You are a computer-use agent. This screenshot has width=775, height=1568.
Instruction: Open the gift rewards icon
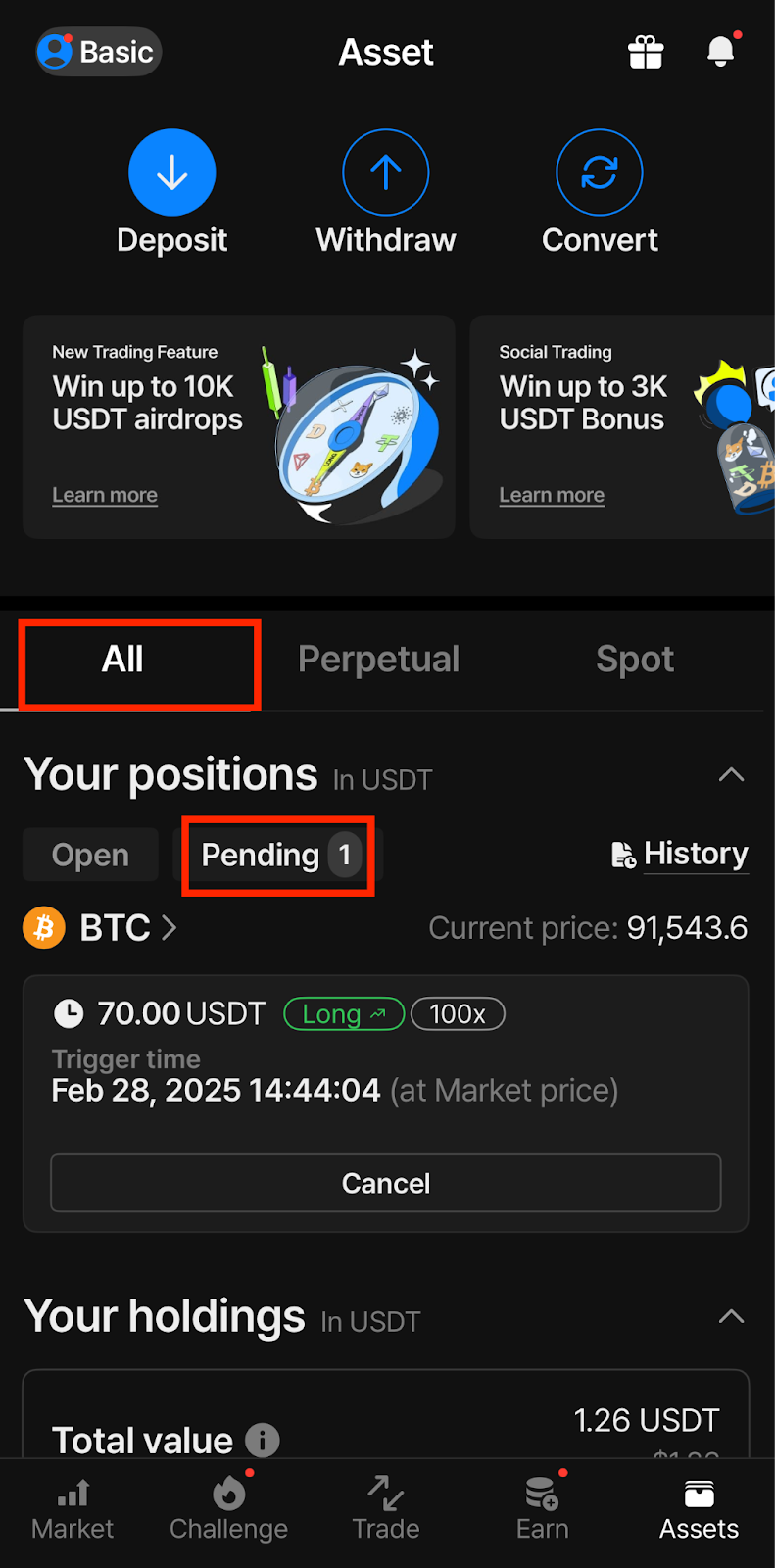tap(646, 52)
